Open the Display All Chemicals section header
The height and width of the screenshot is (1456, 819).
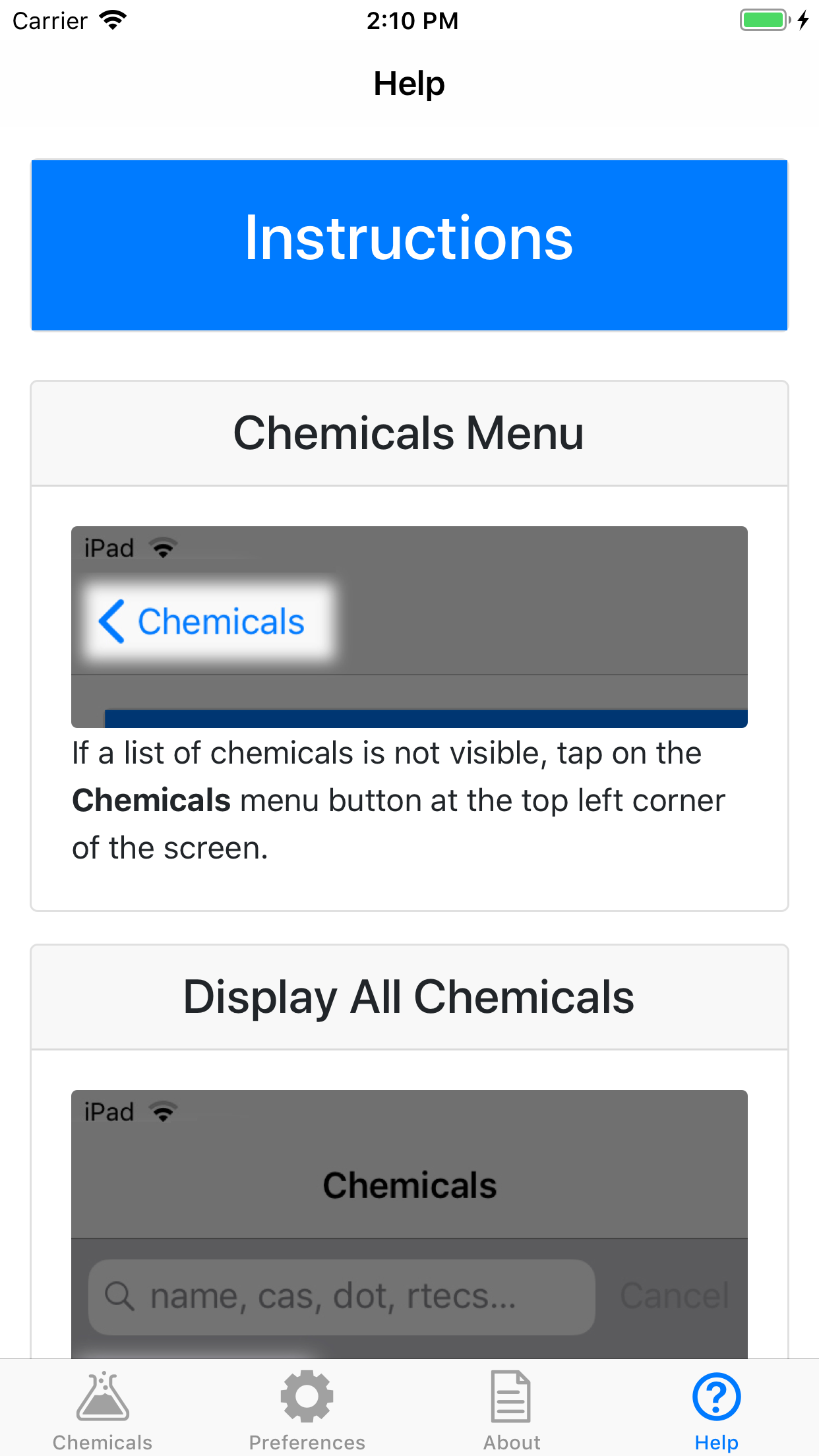tap(409, 998)
